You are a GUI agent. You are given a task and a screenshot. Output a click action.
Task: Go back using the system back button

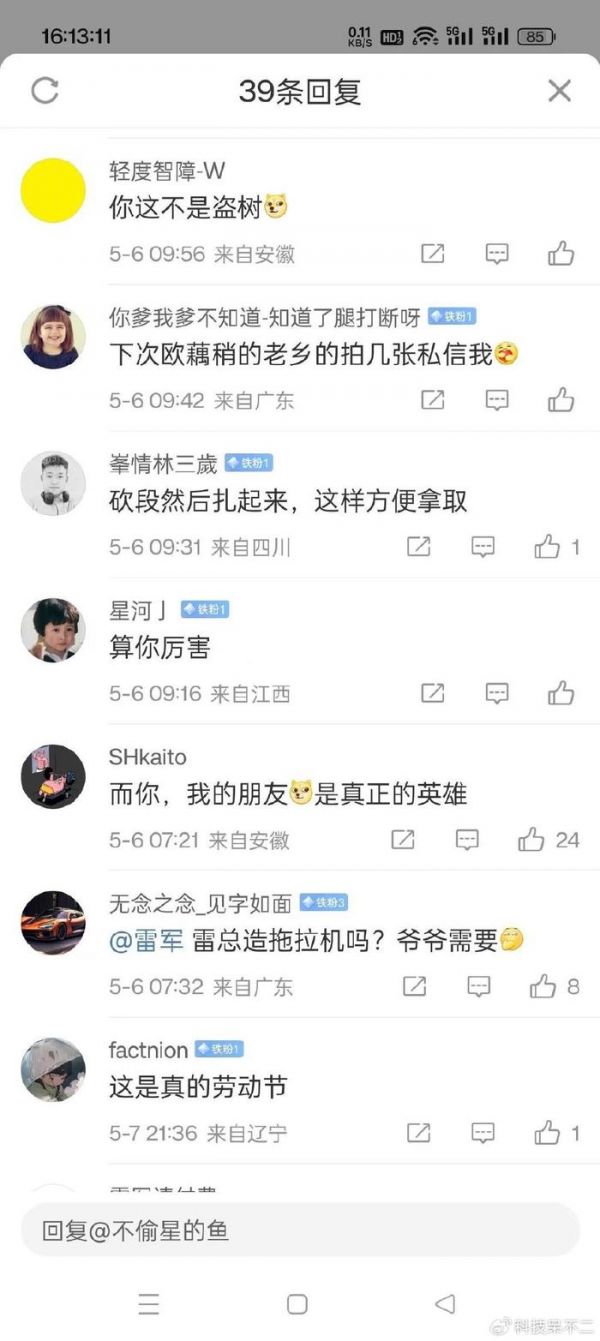[x=446, y=1304]
